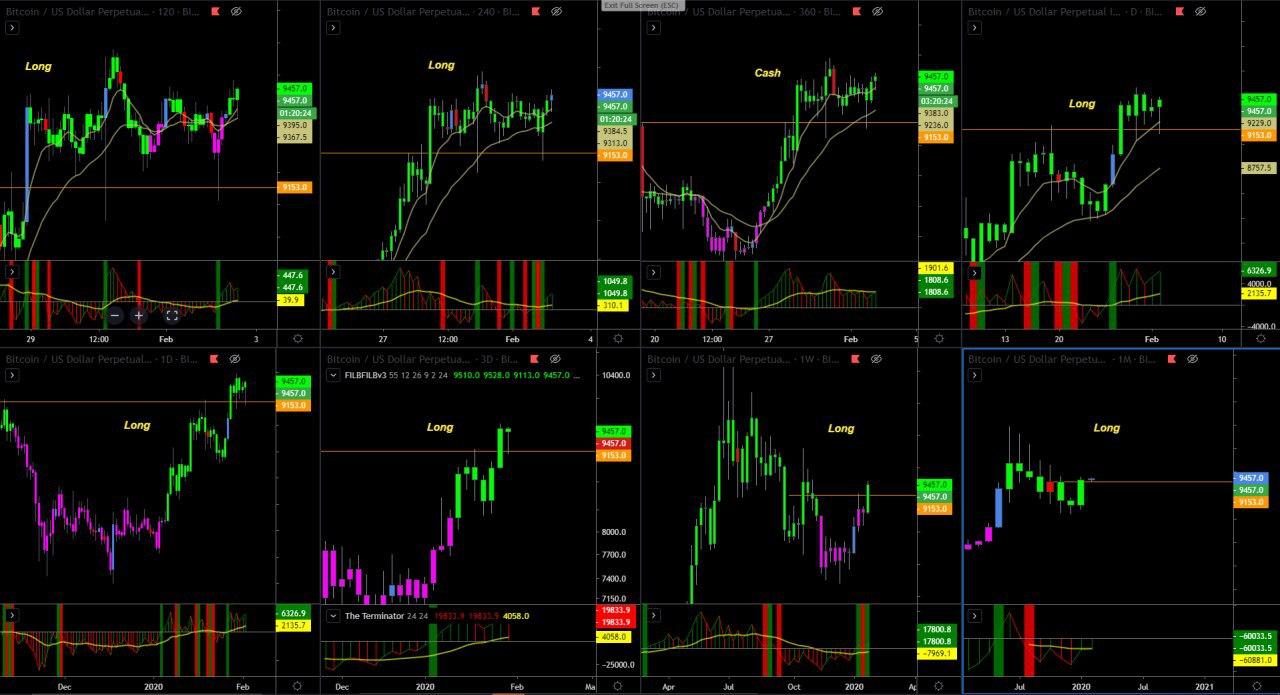Collapse the FILBFILBv3 legend on the 3D chart
Viewport: 1280px width, 695px height.
coord(333,375)
